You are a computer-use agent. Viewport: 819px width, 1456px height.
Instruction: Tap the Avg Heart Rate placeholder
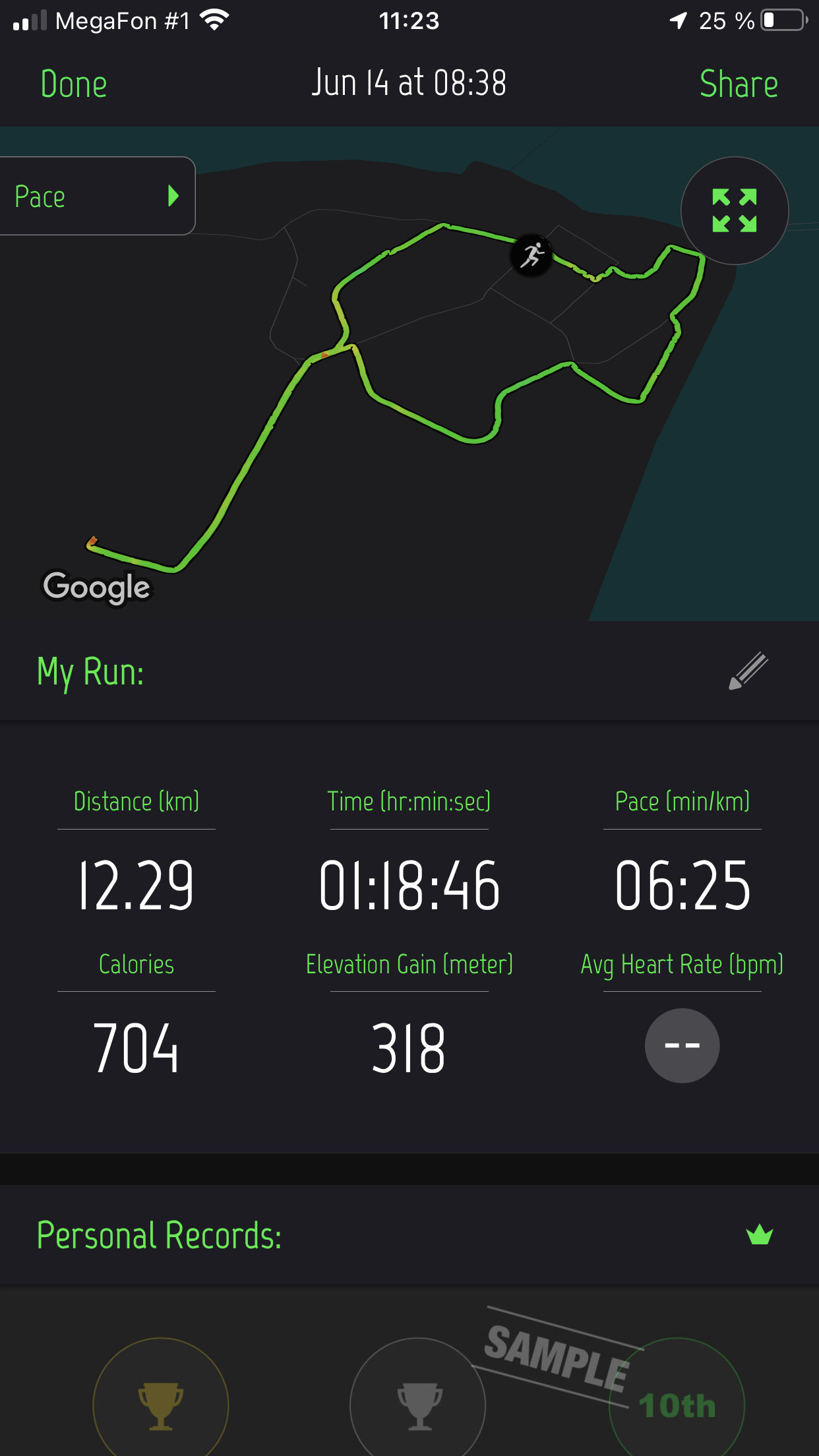click(x=682, y=1046)
